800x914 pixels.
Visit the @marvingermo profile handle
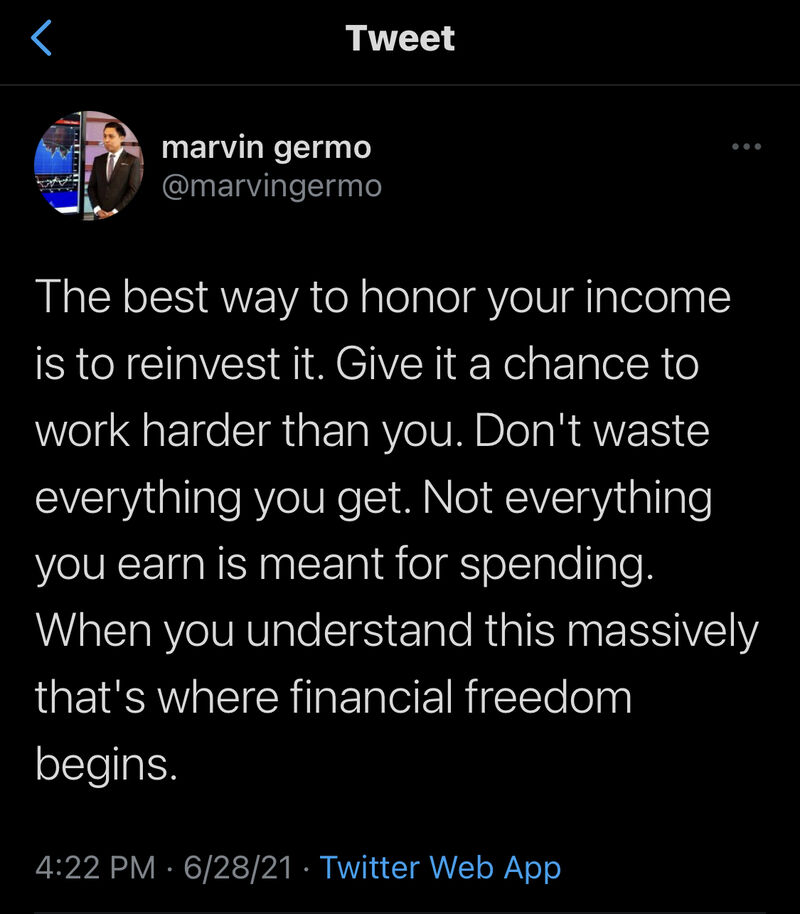(271, 186)
